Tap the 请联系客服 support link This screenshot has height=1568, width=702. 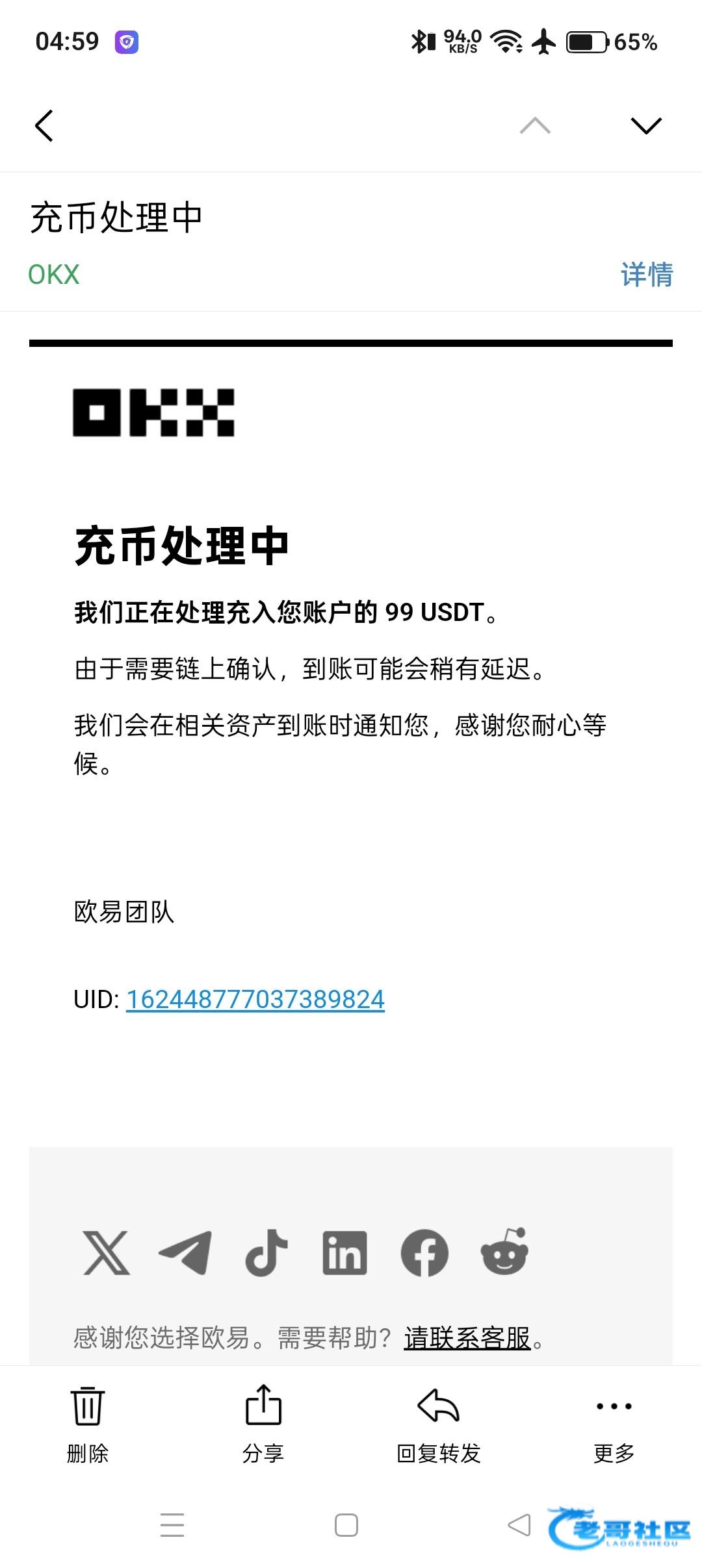pos(467,1338)
